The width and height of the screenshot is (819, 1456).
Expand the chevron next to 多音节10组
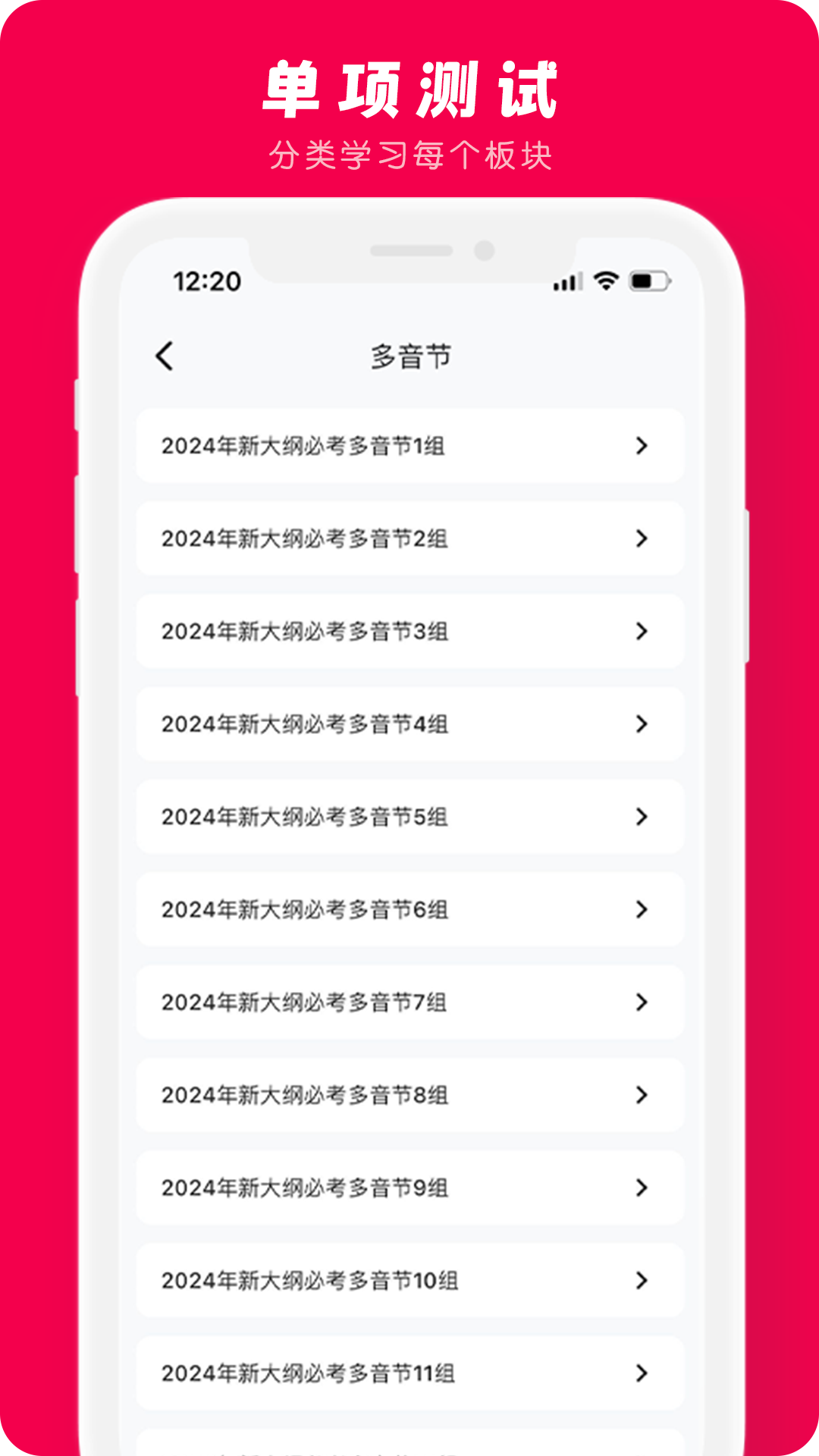(x=642, y=1280)
